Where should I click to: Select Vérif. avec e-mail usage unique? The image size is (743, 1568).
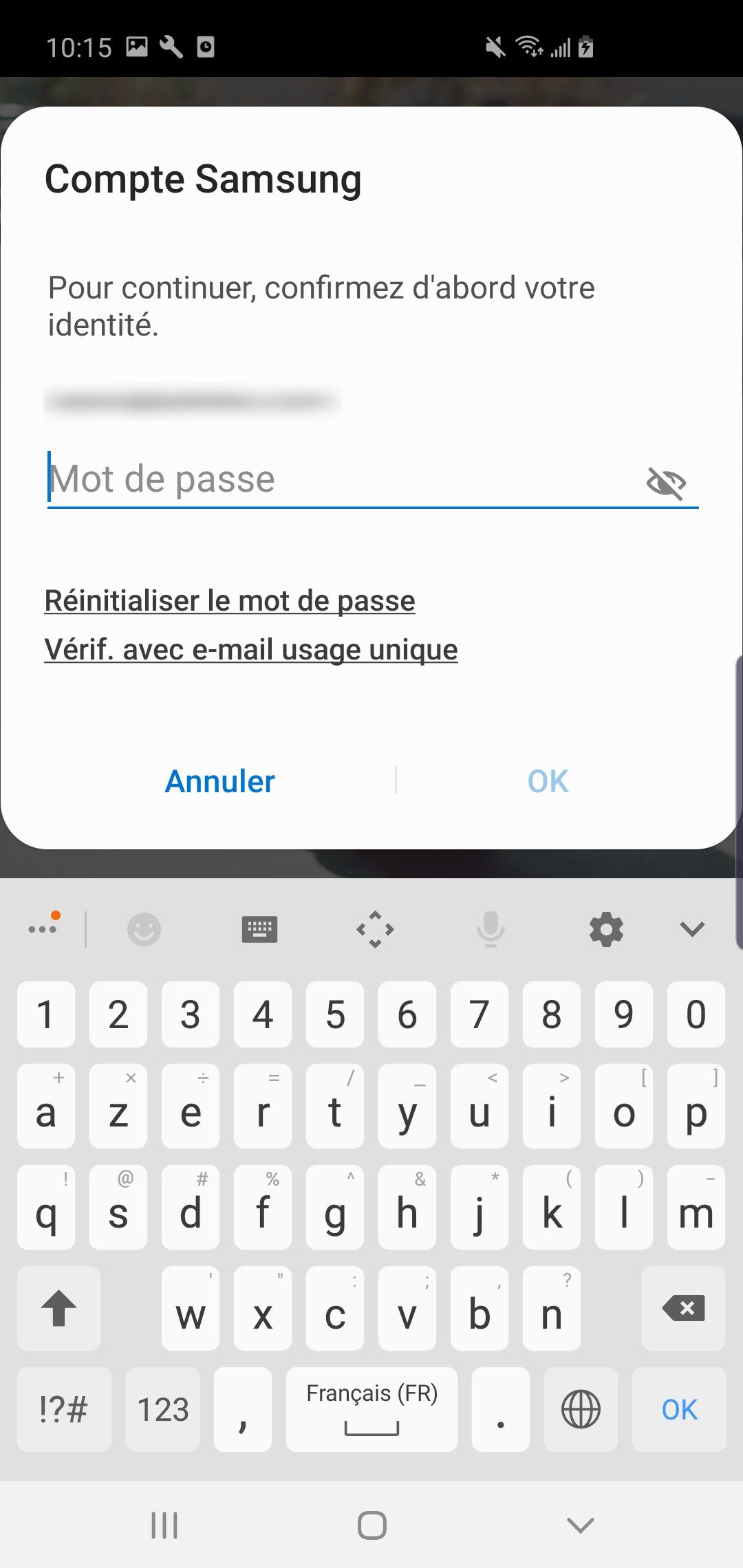[251, 649]
